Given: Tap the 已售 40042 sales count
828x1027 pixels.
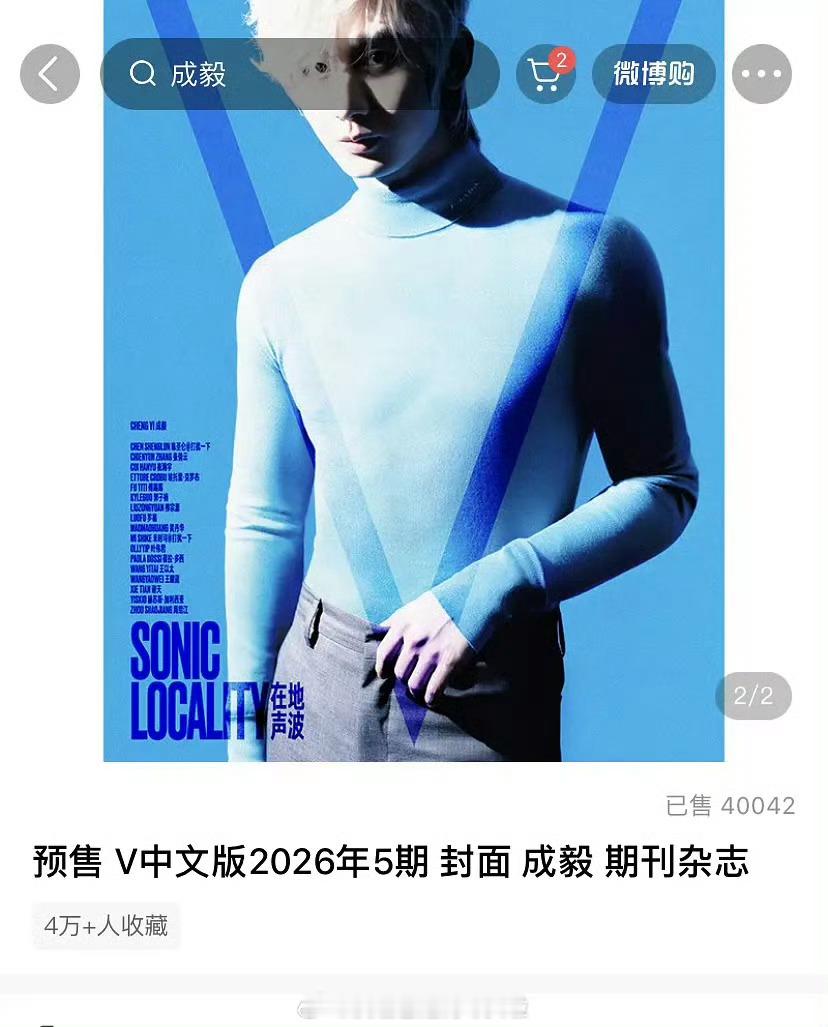Looking at the screenshot, I should (x=729, y=807).
